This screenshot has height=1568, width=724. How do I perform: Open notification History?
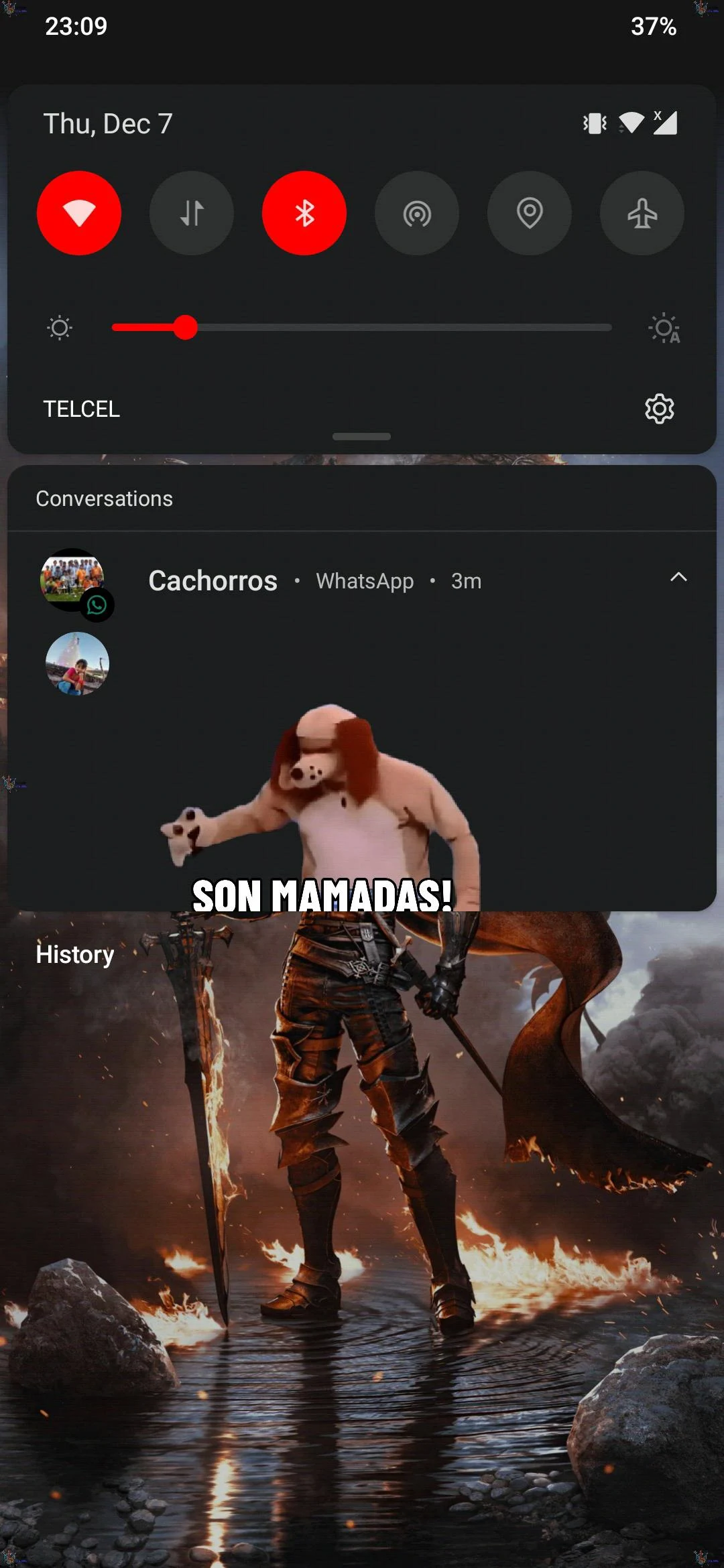(x=75, y=954)
